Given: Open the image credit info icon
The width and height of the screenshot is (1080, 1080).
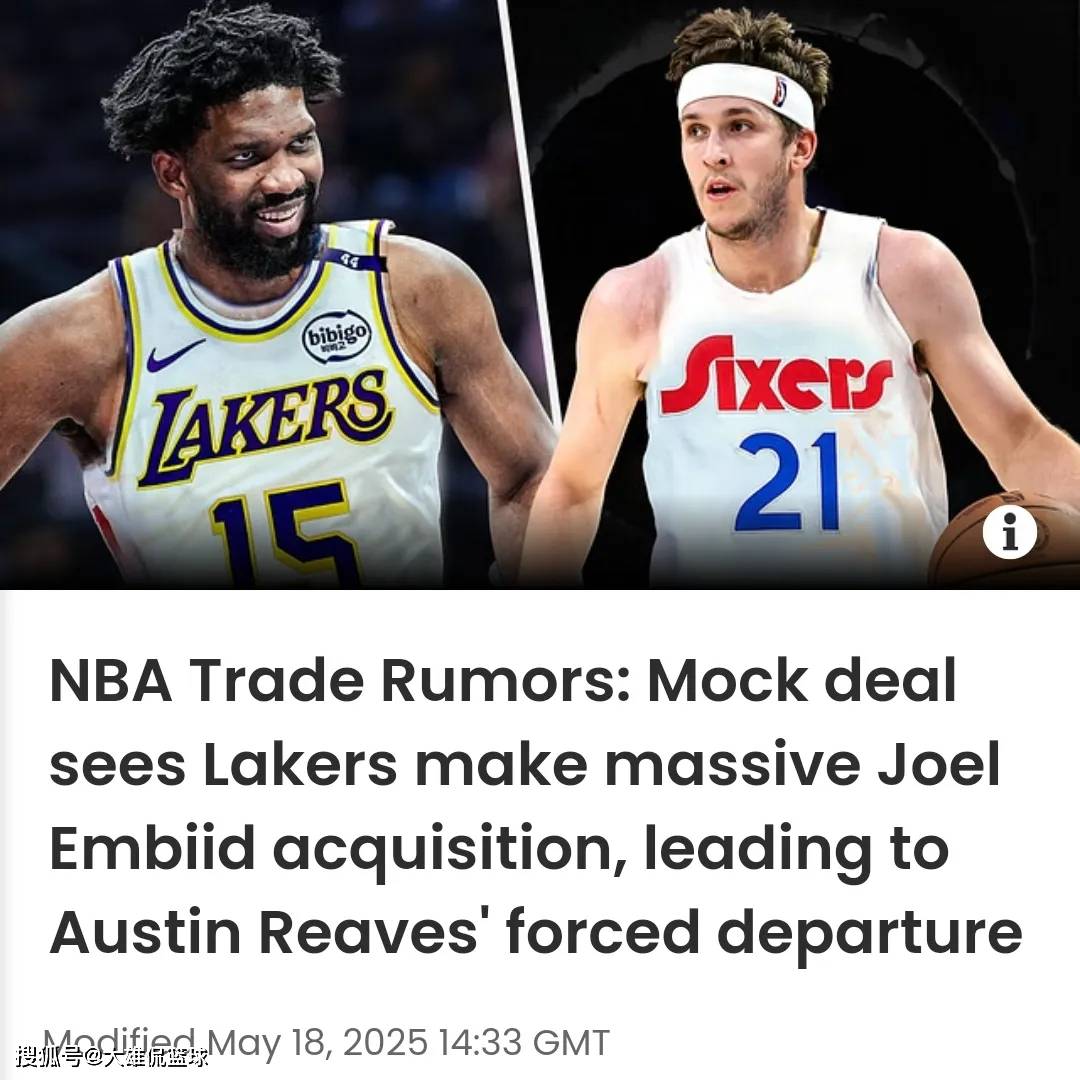Looking at the screenshot, I should (x=1009, y=534).
